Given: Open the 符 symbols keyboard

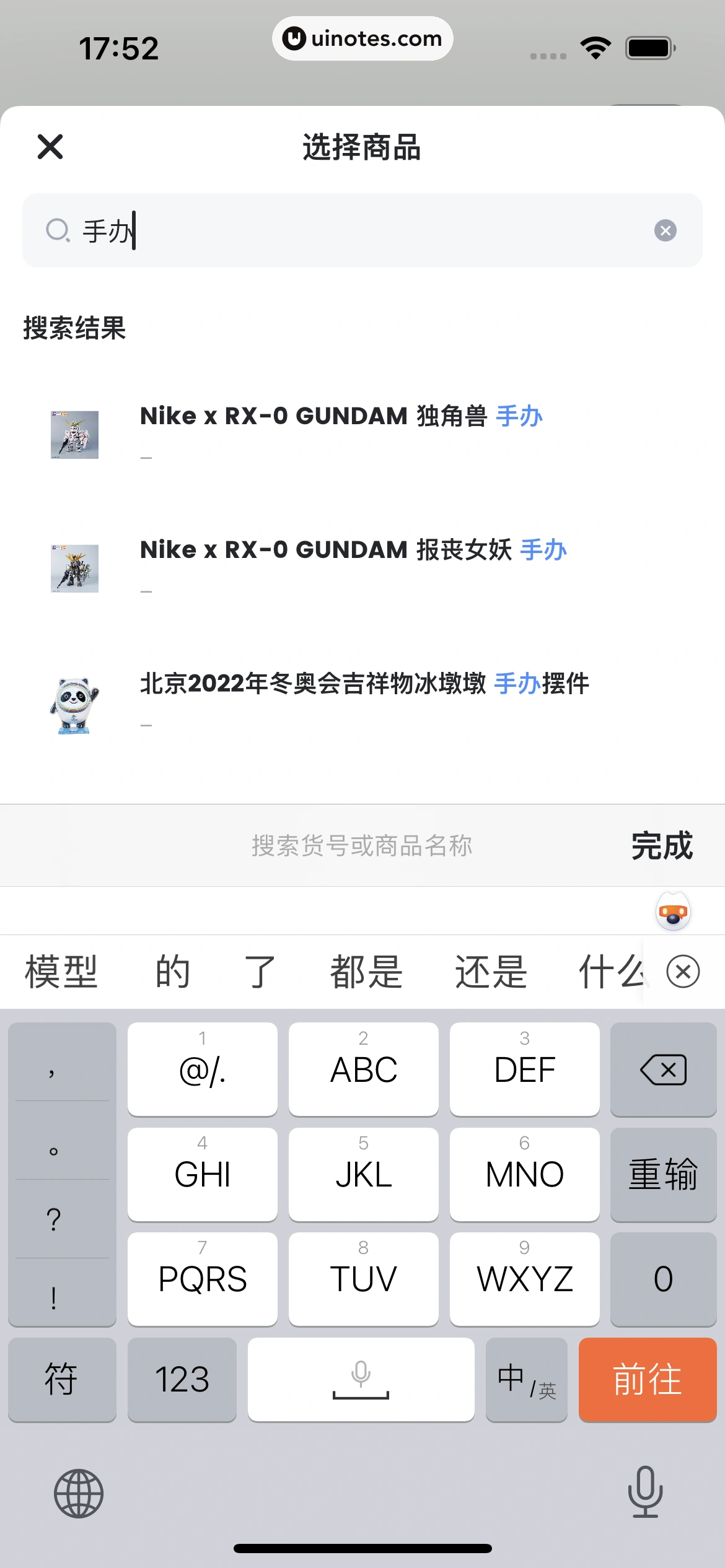Looking at the screenshot, I should pos(61,1380).
